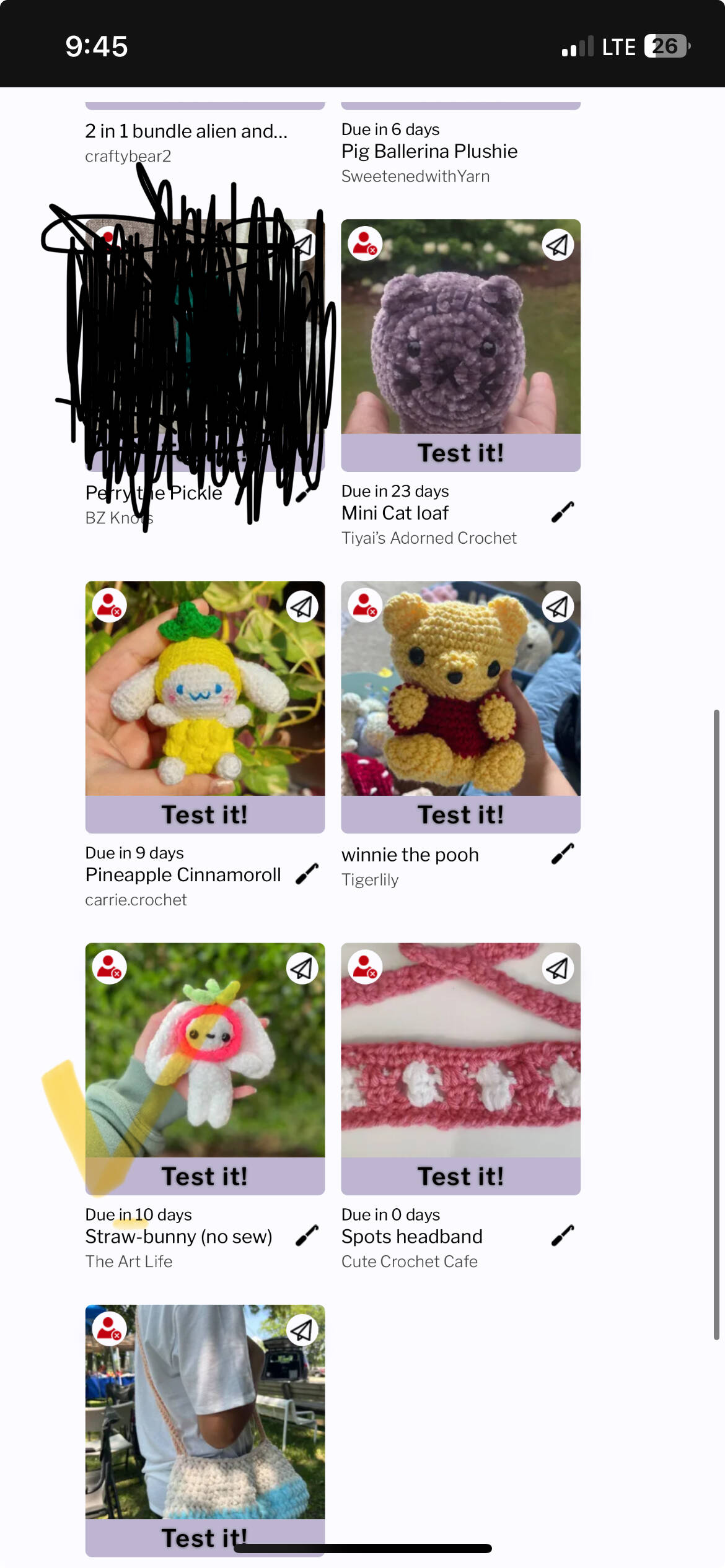
Task: Edit the Spots headband entry
Action: tap(562, 1235)
